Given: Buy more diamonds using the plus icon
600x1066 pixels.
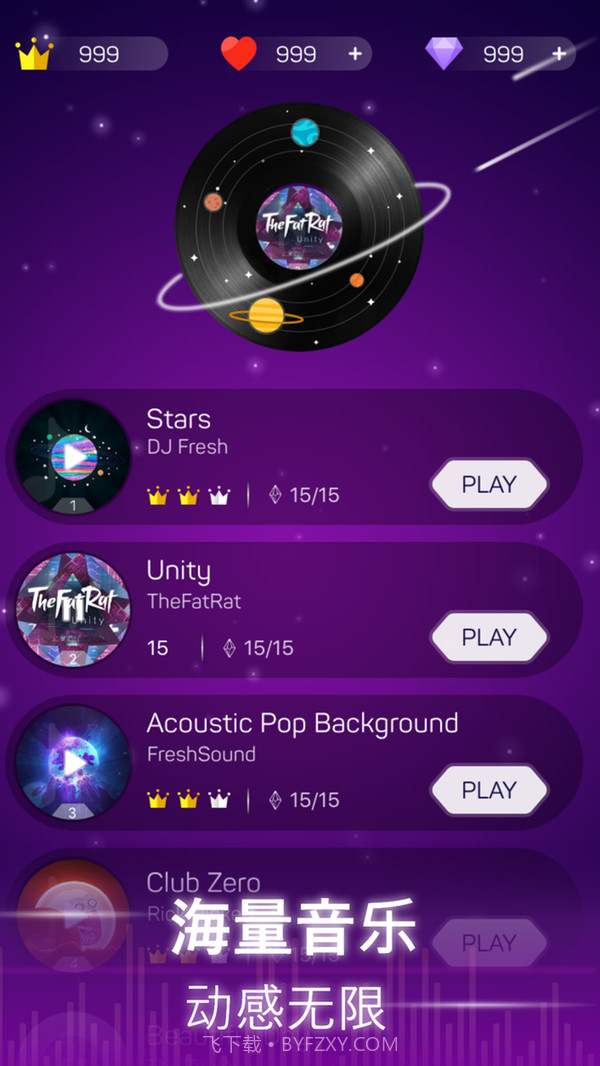Looking at the screenshot, I should click(559, 54).
